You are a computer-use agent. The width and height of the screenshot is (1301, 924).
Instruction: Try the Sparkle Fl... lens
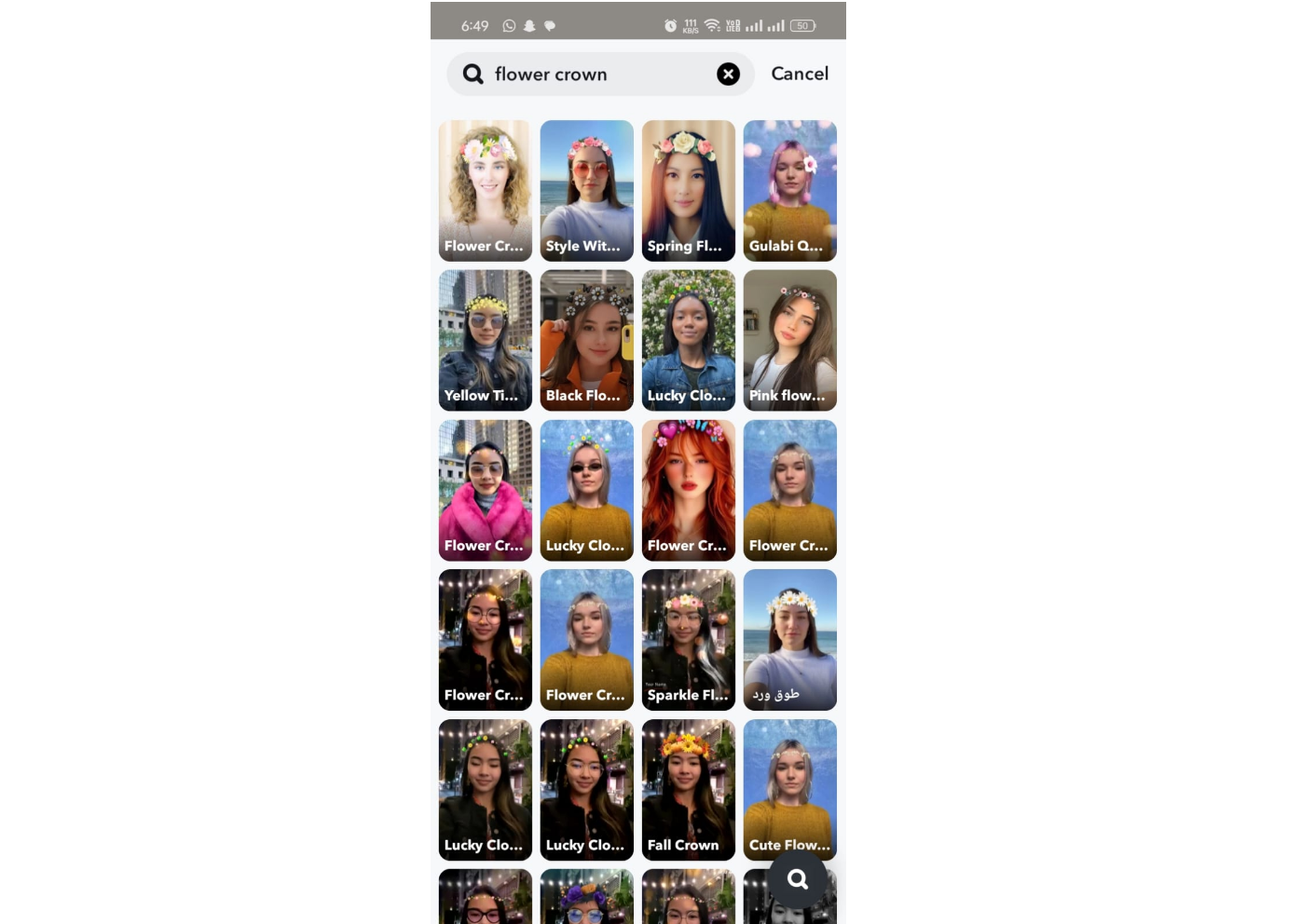click(x=688, y=640)
